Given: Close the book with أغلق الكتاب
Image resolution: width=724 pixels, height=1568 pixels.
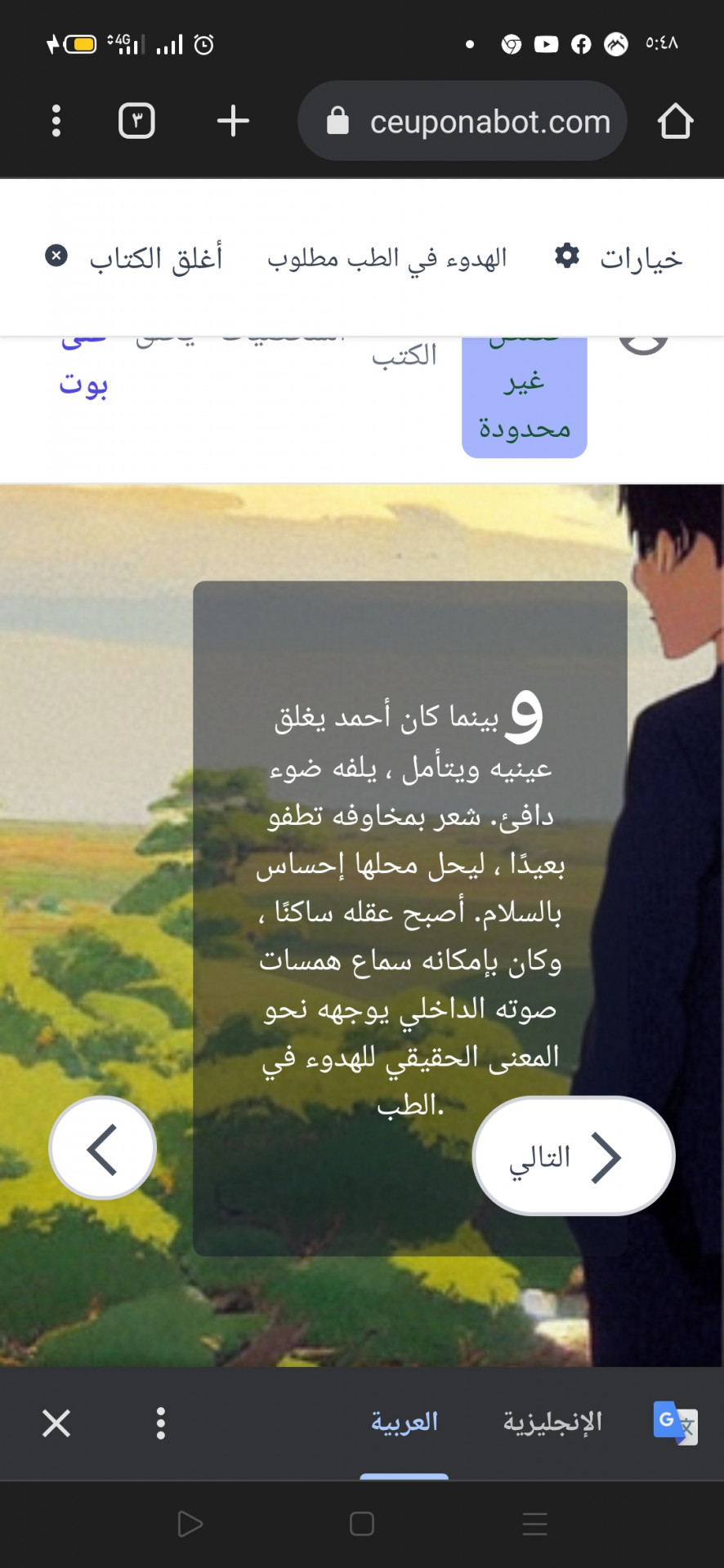Looking at the screenshot, I should pyautogui.click(x=135, y=258).
